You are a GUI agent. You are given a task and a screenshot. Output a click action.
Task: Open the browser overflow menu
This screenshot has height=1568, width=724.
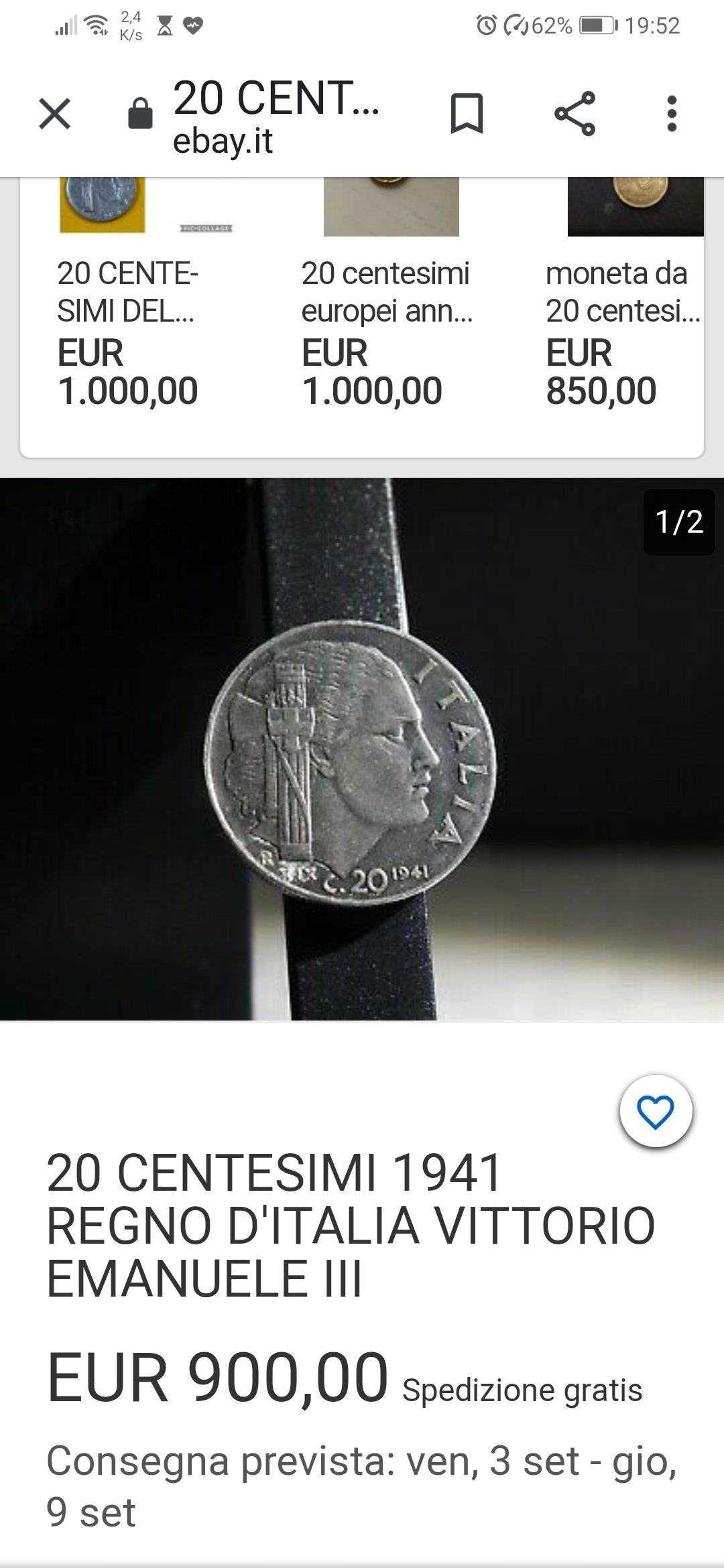(672, 113)
